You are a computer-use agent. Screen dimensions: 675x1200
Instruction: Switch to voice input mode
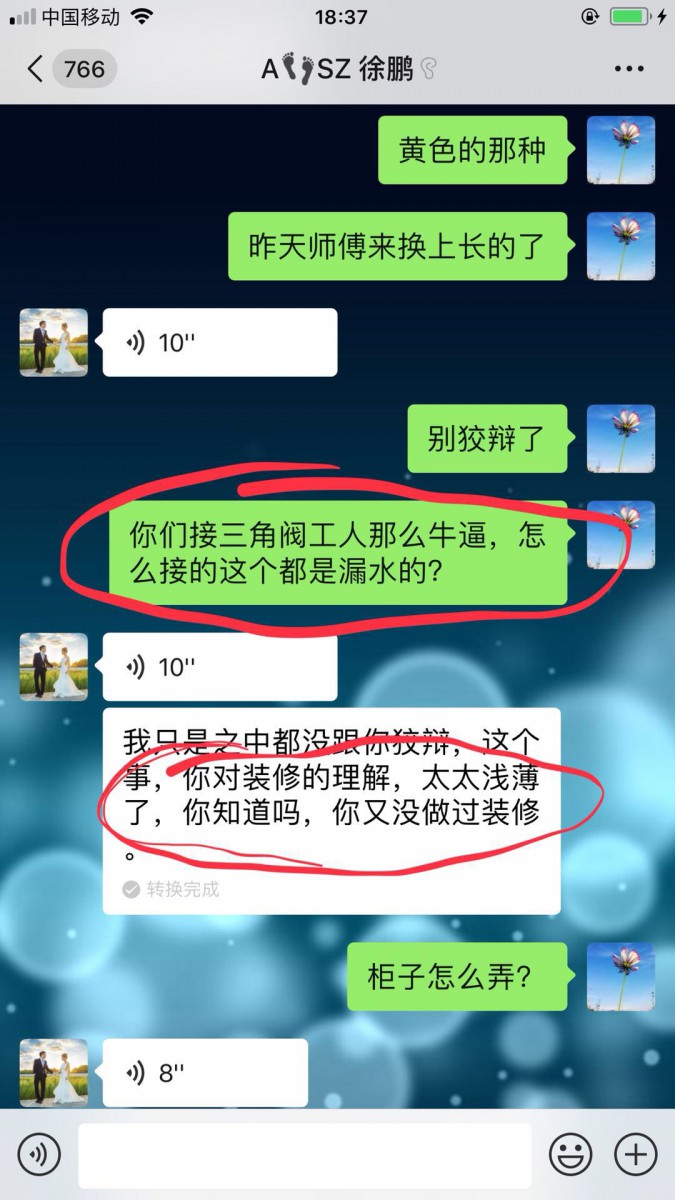point(39,1155)
